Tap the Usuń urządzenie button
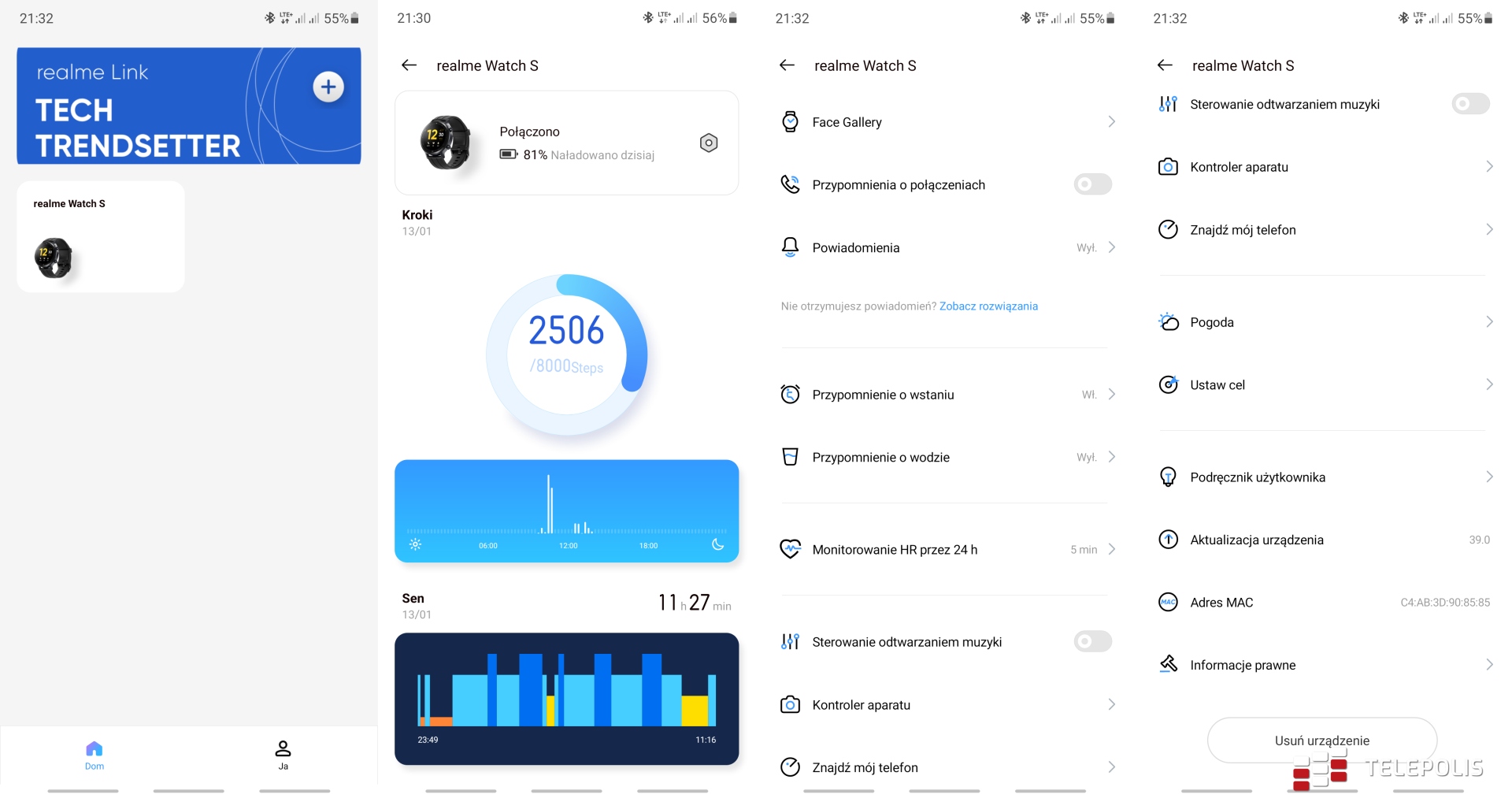Image resolution: width=1512 pixels, height=798 pixels. (x=1321, y=740)
